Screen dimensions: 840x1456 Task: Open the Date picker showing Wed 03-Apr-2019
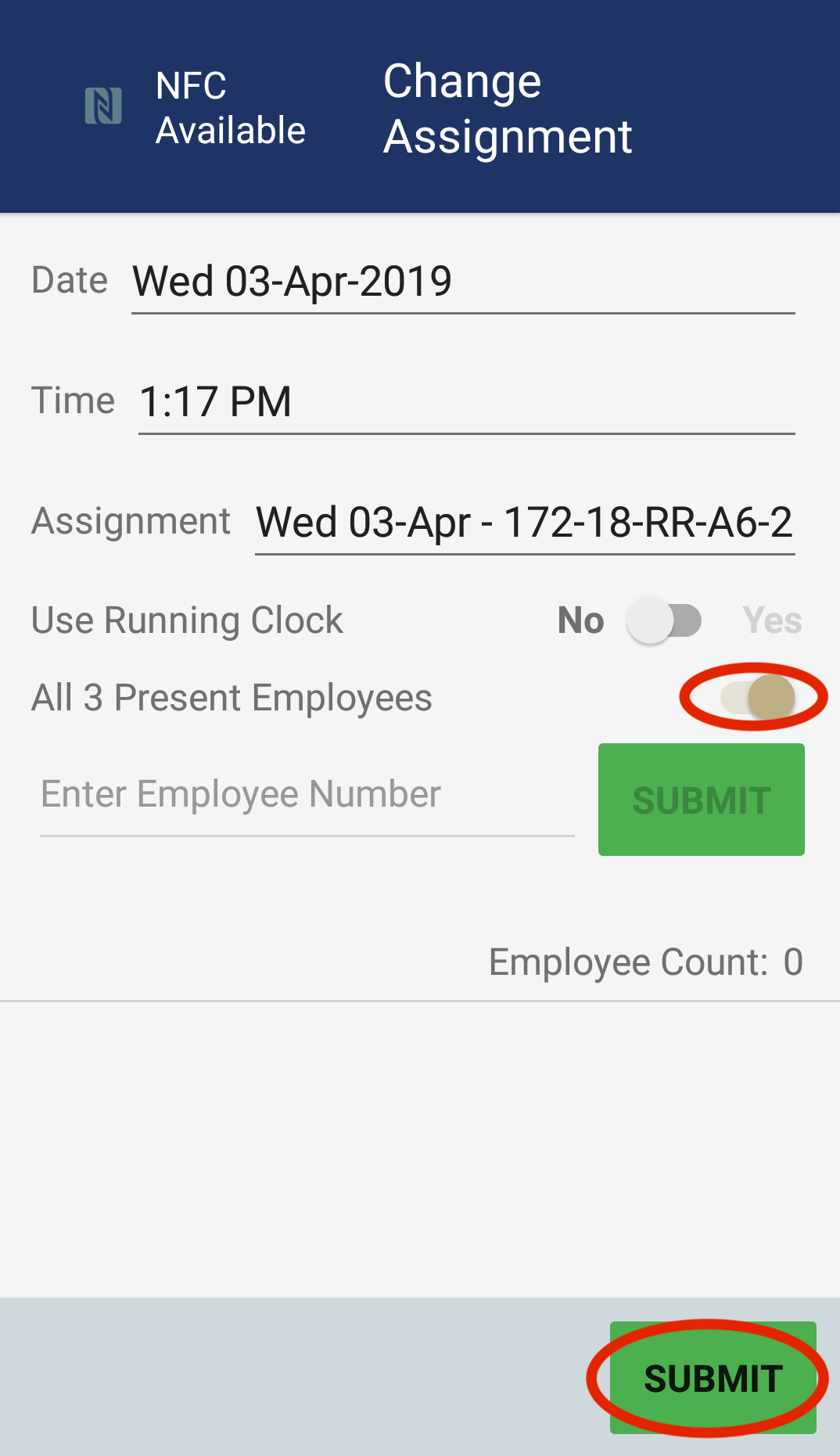293,280
